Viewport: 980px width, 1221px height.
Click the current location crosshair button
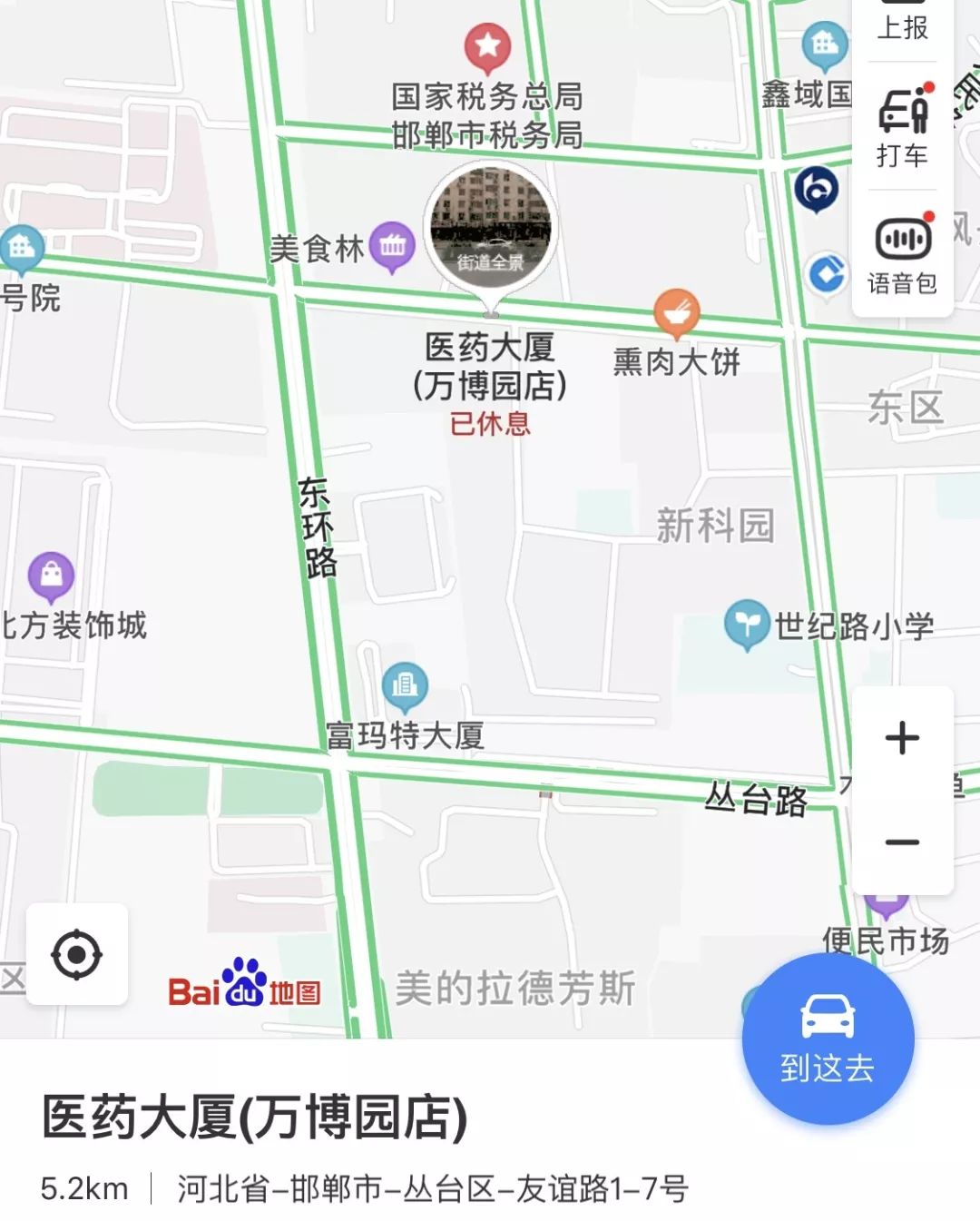coord(77,955)
